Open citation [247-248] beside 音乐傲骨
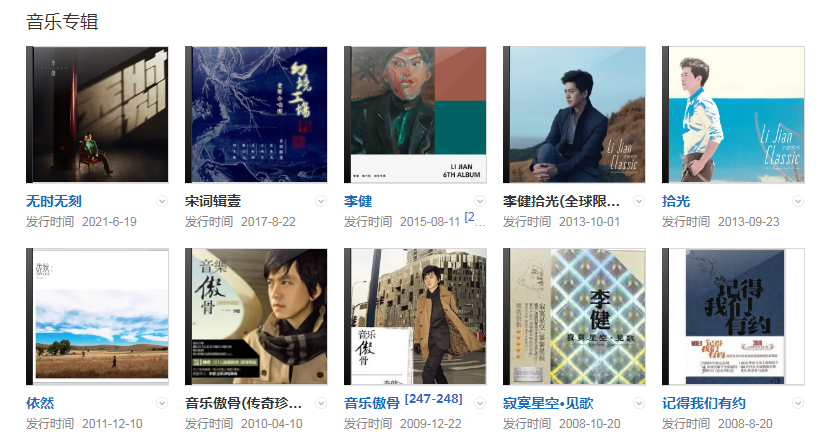This screenshot has height=442, width=831. (x=433, y=399)
